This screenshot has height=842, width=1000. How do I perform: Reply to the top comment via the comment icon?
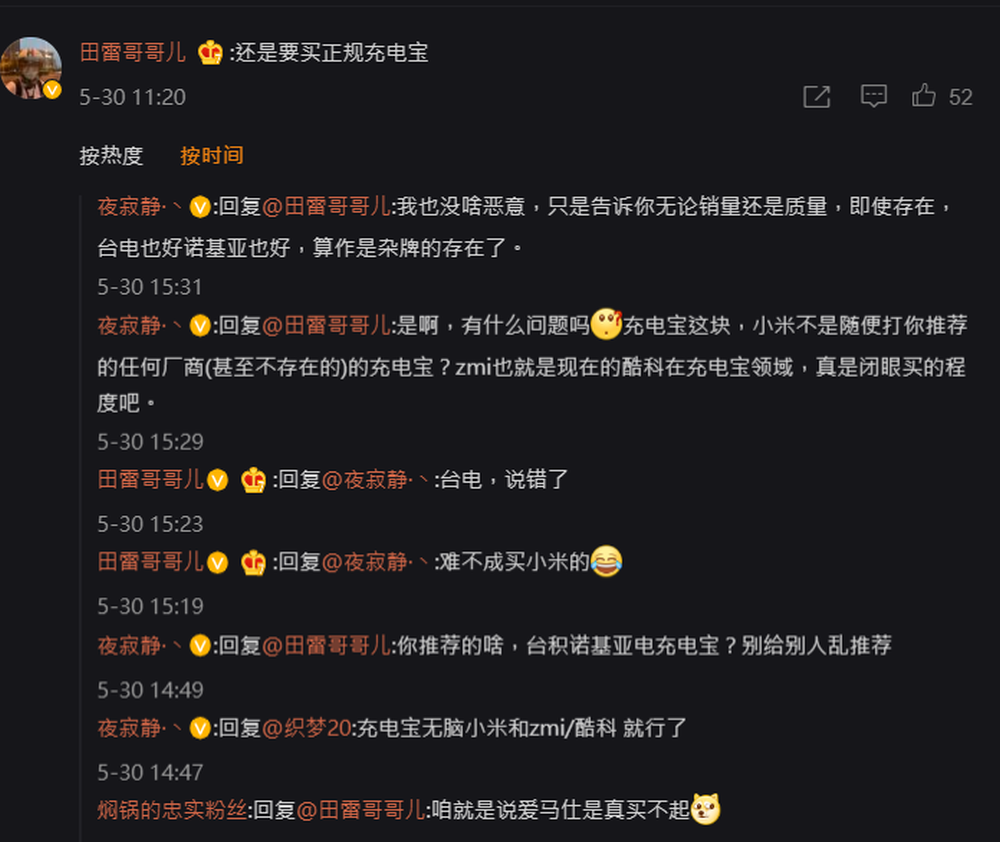coord(873,97)
